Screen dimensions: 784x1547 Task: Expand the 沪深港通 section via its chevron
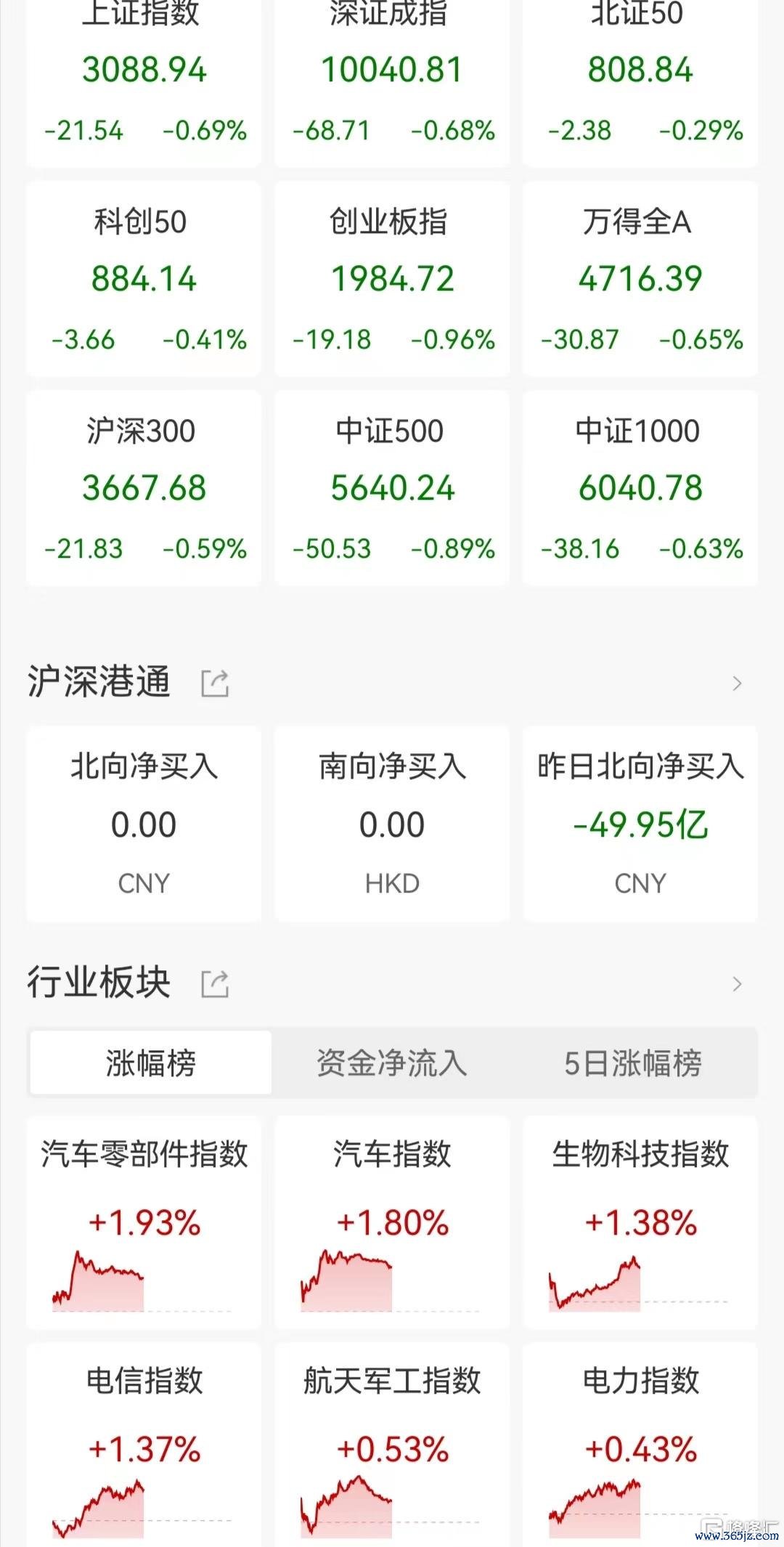tap(737, 683)
